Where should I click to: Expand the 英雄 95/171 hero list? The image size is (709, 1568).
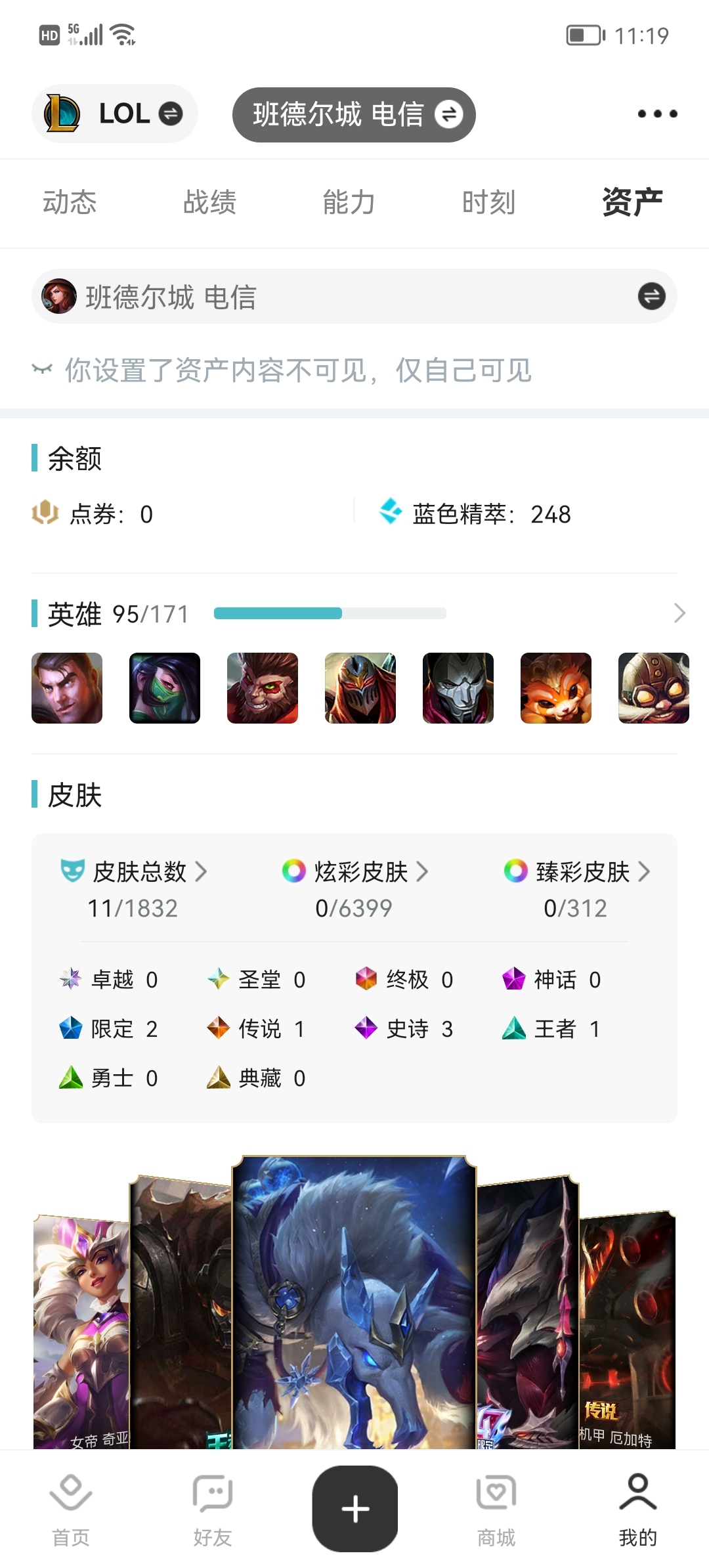(679, 613)
